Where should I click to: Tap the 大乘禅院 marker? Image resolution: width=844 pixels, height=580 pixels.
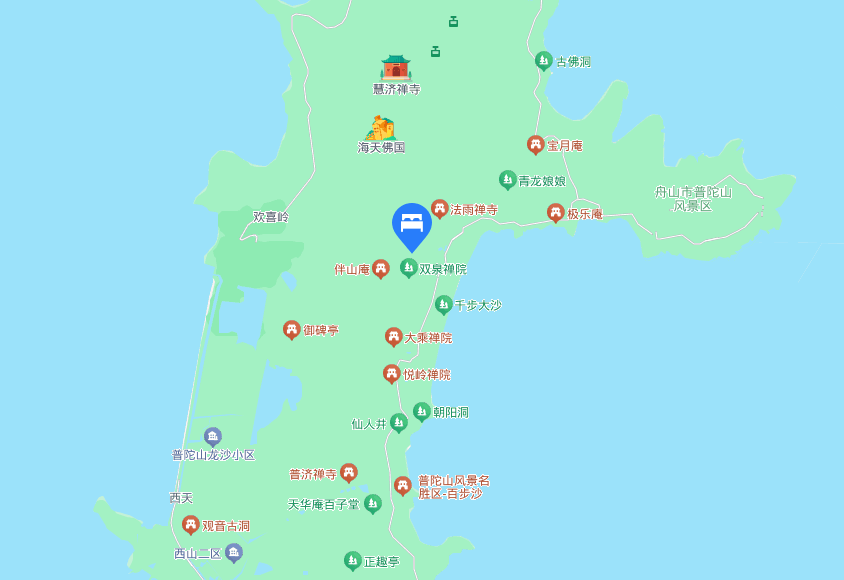click(x=393, y=337)
